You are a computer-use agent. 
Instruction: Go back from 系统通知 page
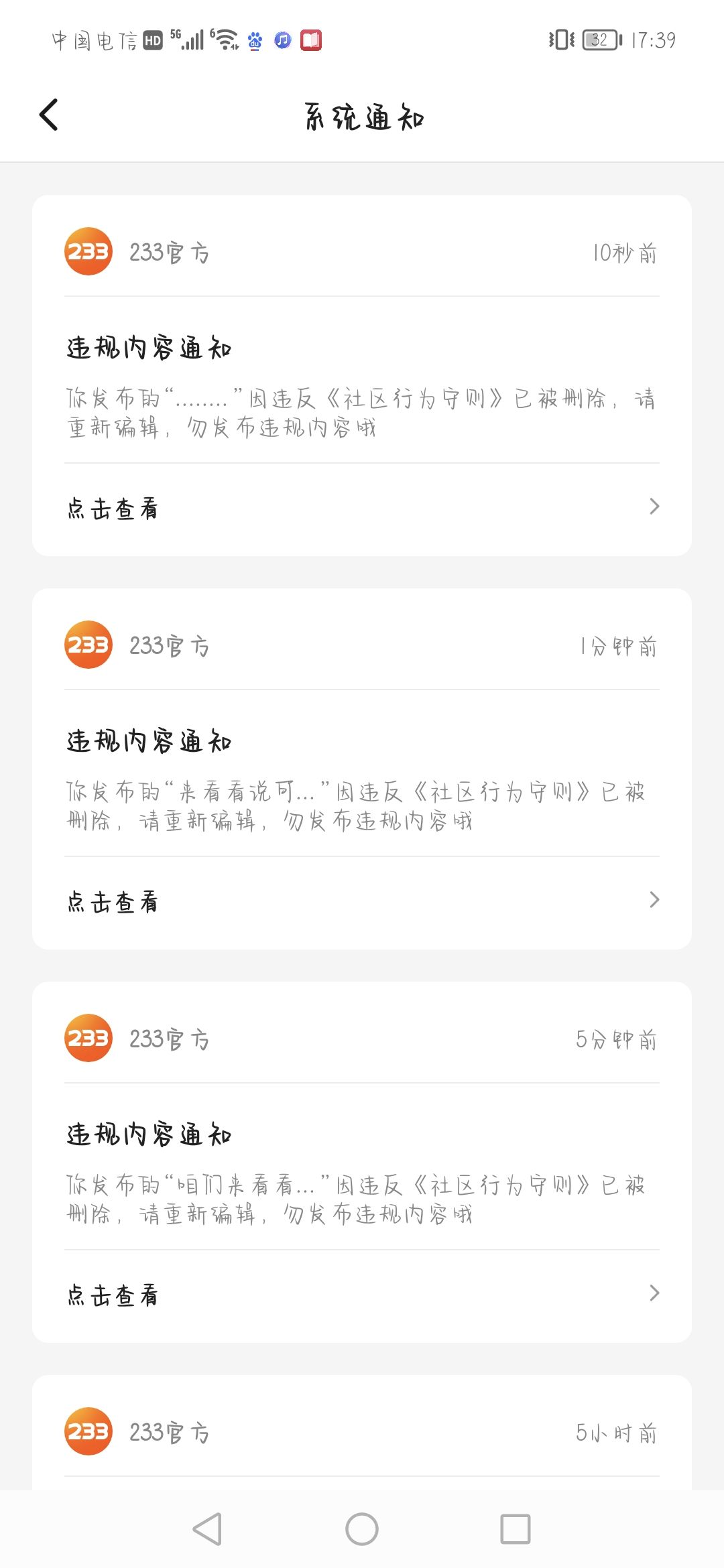pyautogui.click(x=49, y=115)
